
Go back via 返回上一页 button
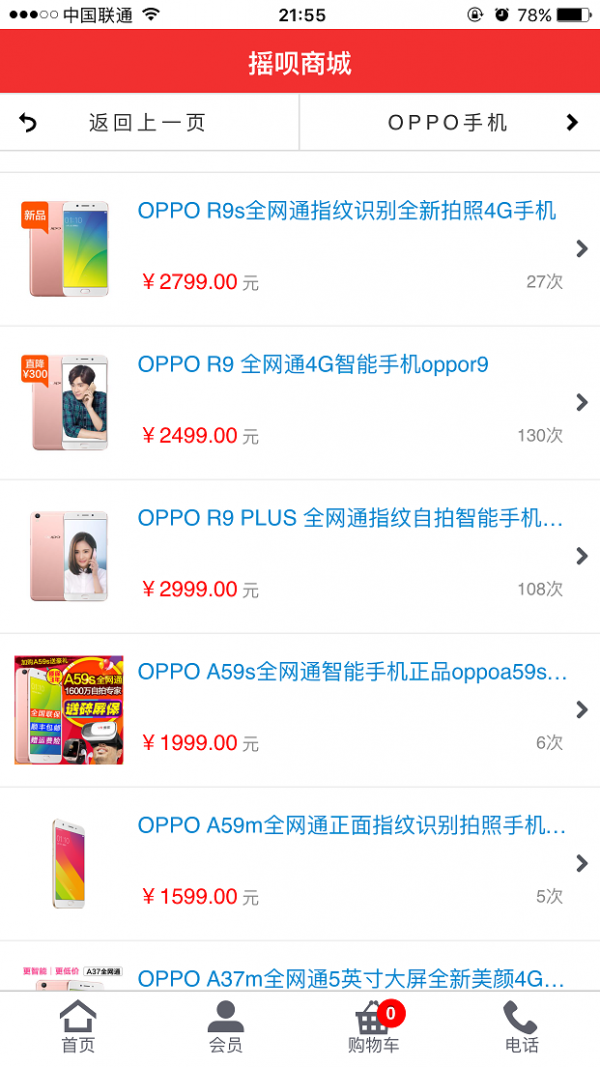tap(148, 123)
